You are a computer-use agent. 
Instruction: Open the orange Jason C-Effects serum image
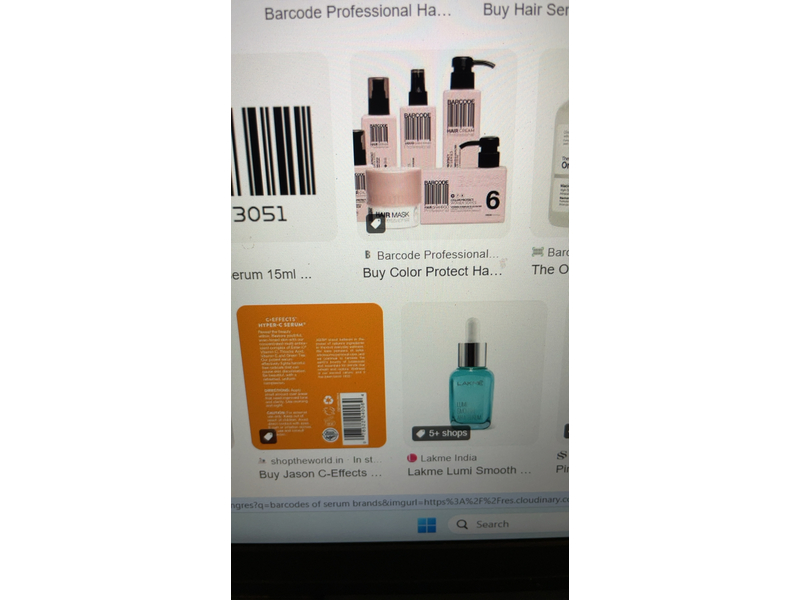tap(311, 375)
